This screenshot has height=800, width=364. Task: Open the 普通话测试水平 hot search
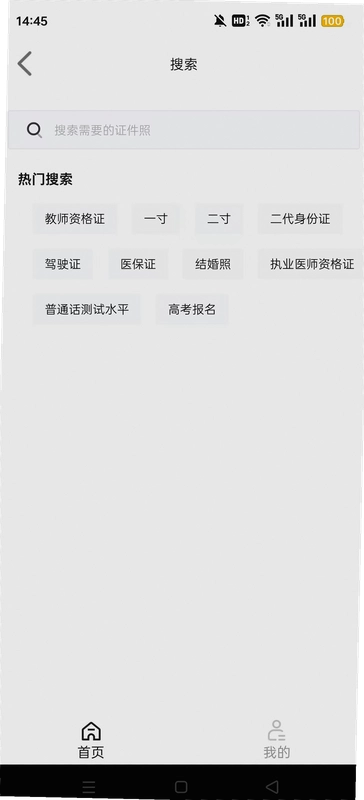coord(87,309)
